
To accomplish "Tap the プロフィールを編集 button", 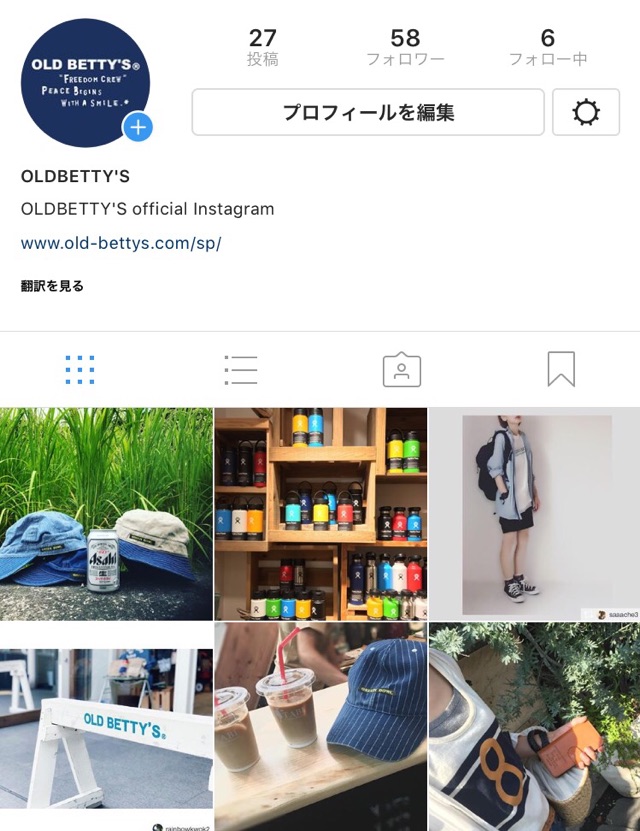I will pyautogui.click(x=368, y=113).
